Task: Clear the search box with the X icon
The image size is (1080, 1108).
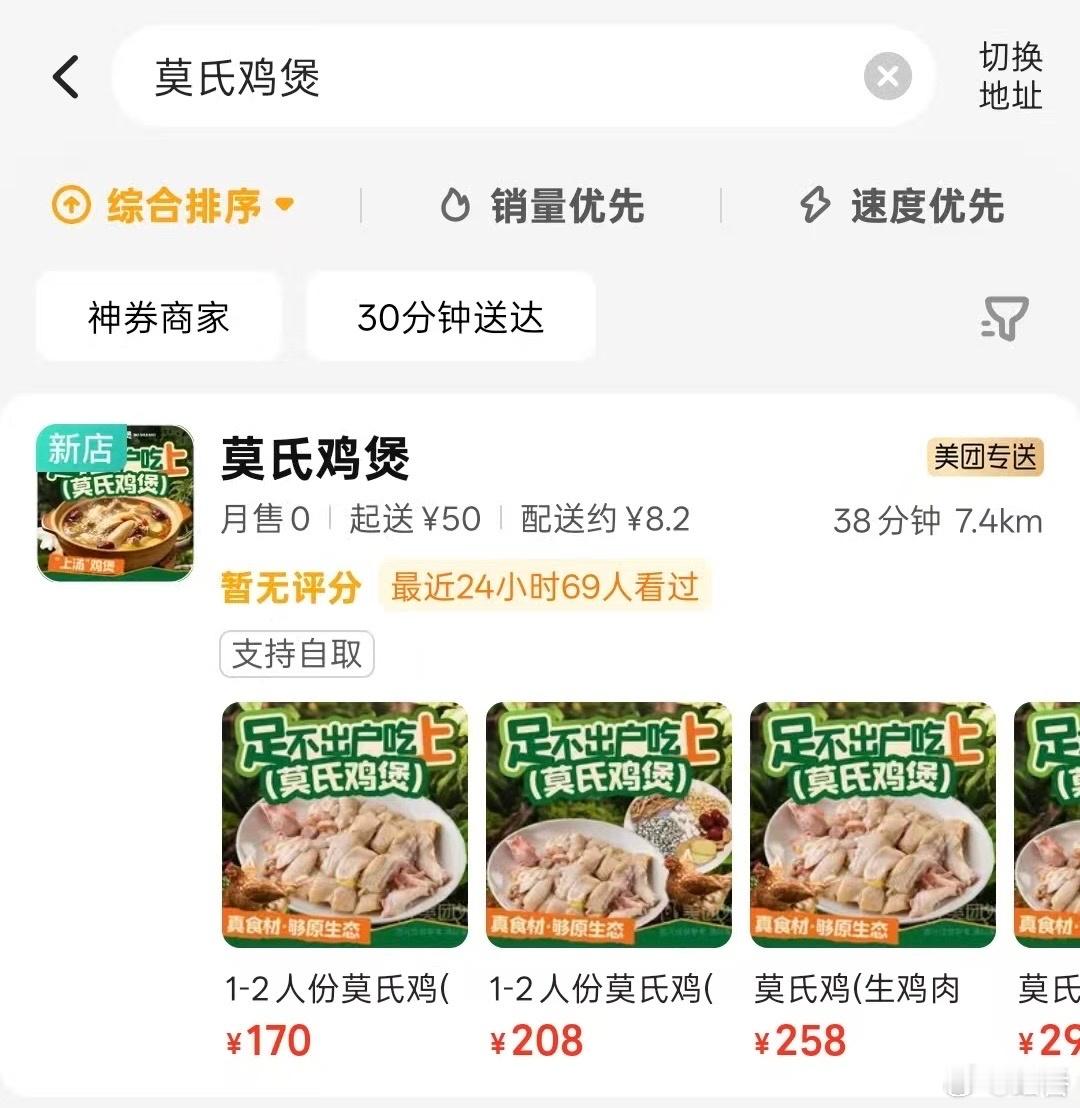Action: point(886,75)
